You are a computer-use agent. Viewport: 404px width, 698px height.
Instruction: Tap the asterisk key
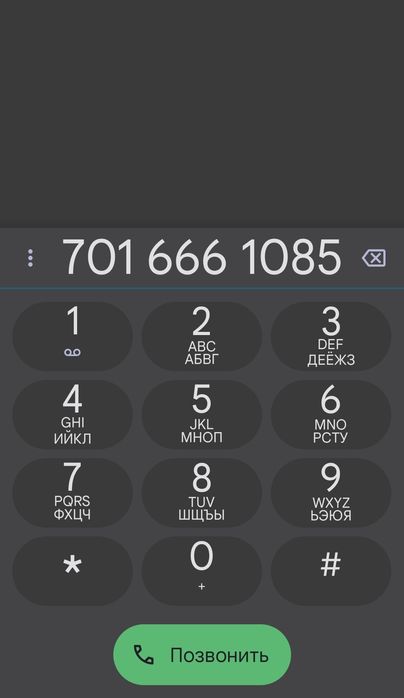(73, 571)
